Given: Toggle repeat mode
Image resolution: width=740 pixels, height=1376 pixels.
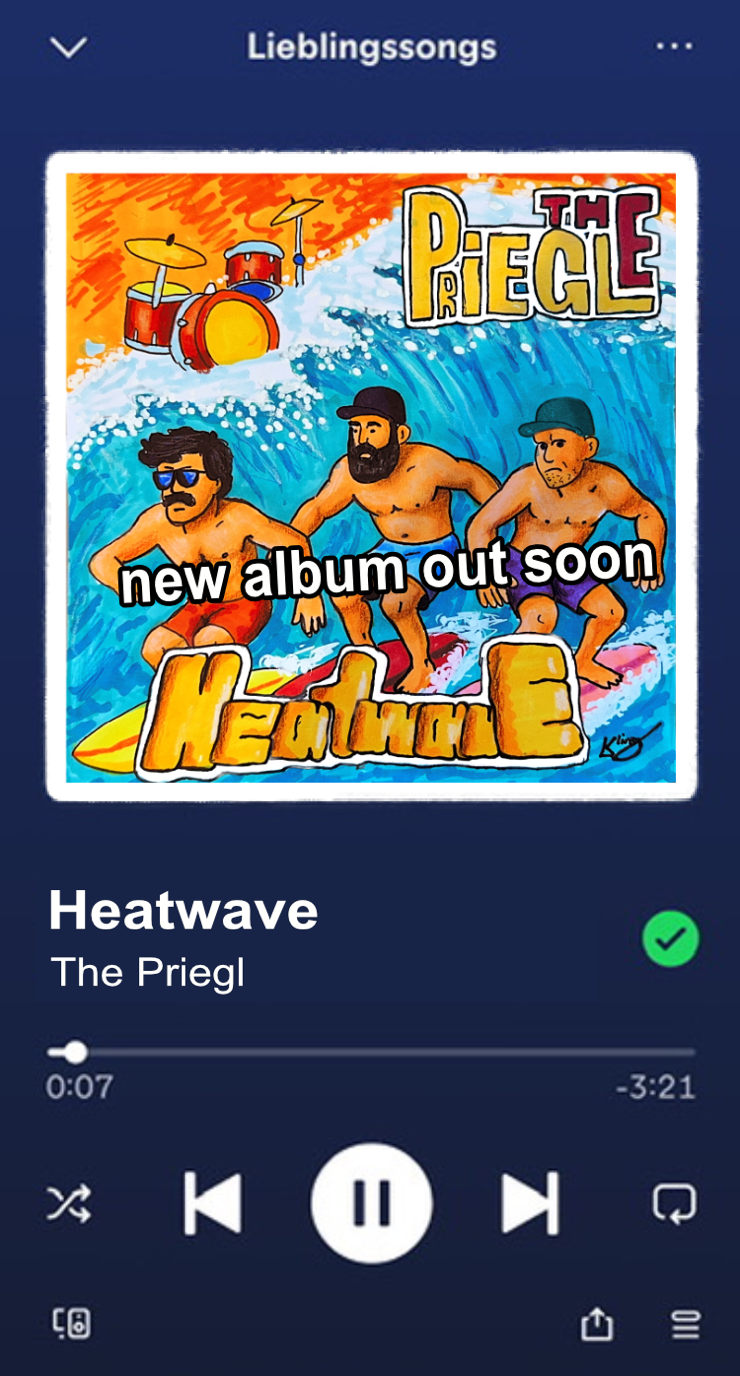Looking at the screenshot, I should (674, 1203).
